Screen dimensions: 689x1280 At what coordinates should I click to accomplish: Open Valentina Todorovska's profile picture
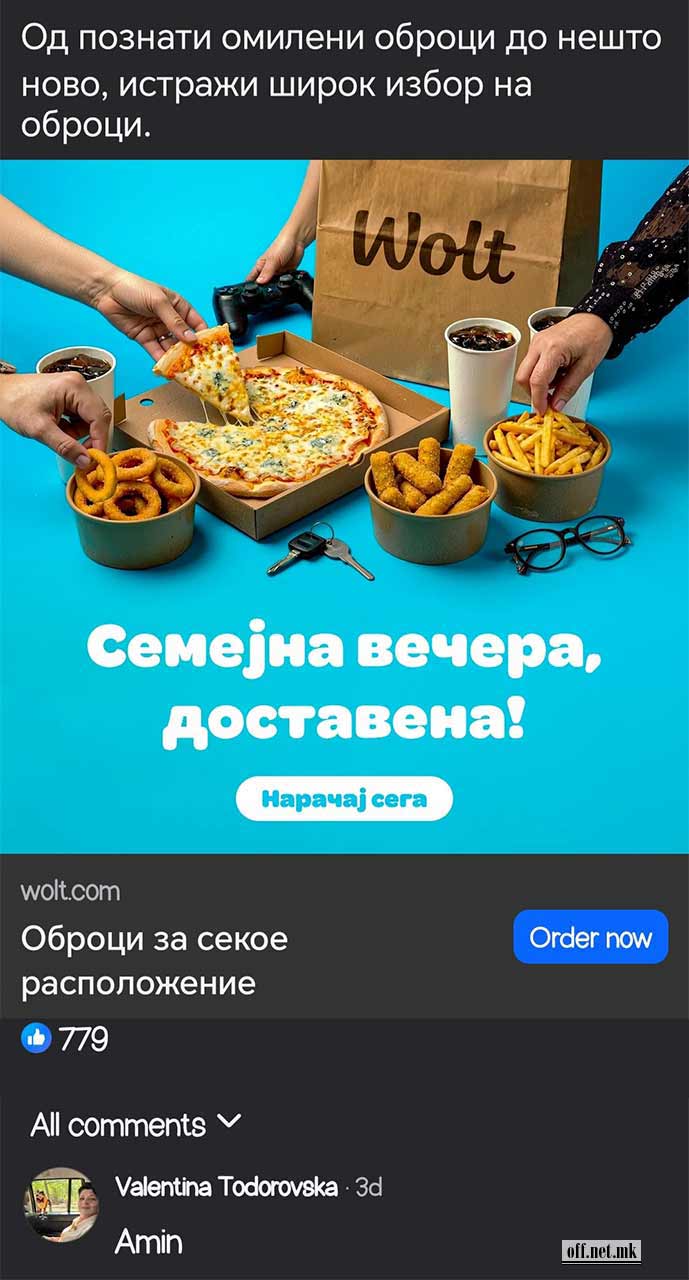62,1203
